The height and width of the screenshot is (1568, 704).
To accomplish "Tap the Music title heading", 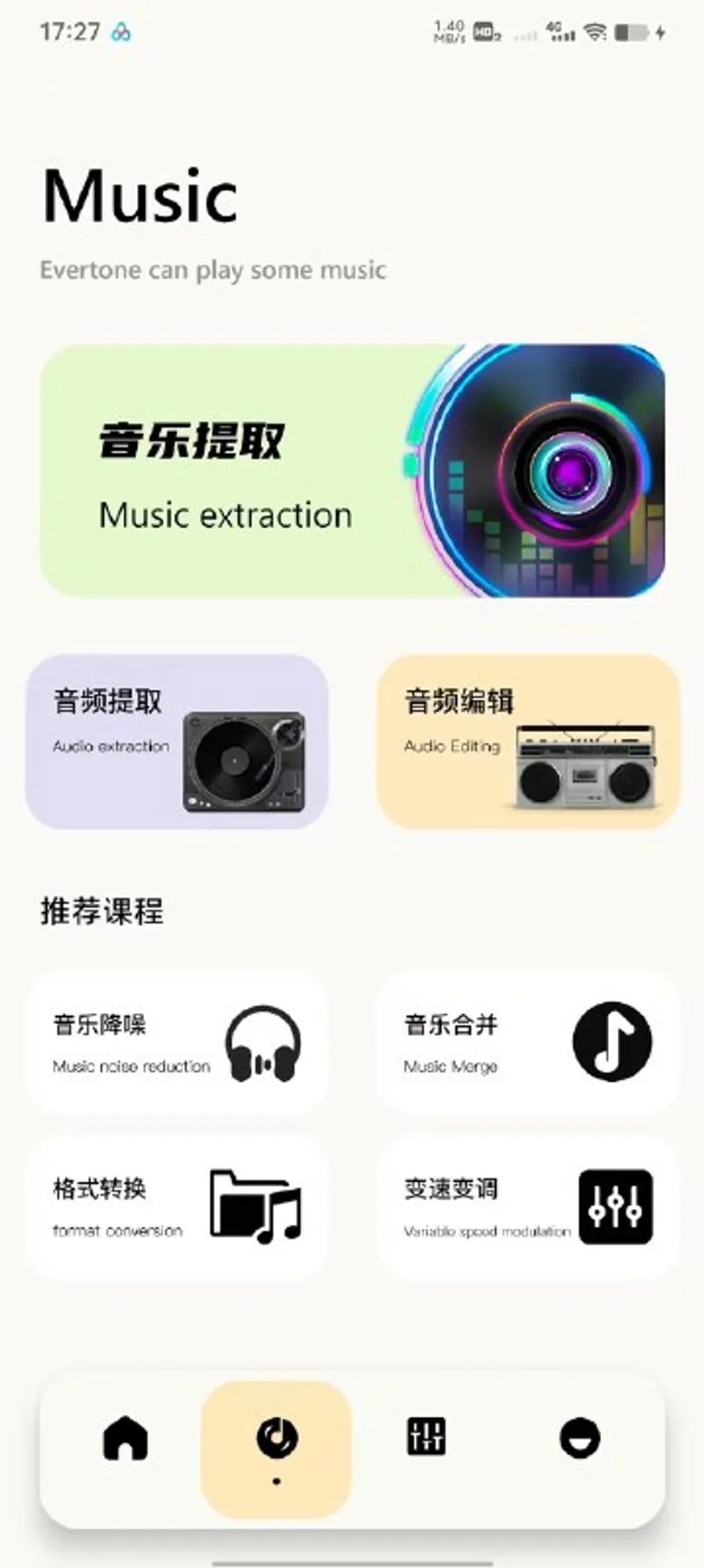I will (141, 193).
